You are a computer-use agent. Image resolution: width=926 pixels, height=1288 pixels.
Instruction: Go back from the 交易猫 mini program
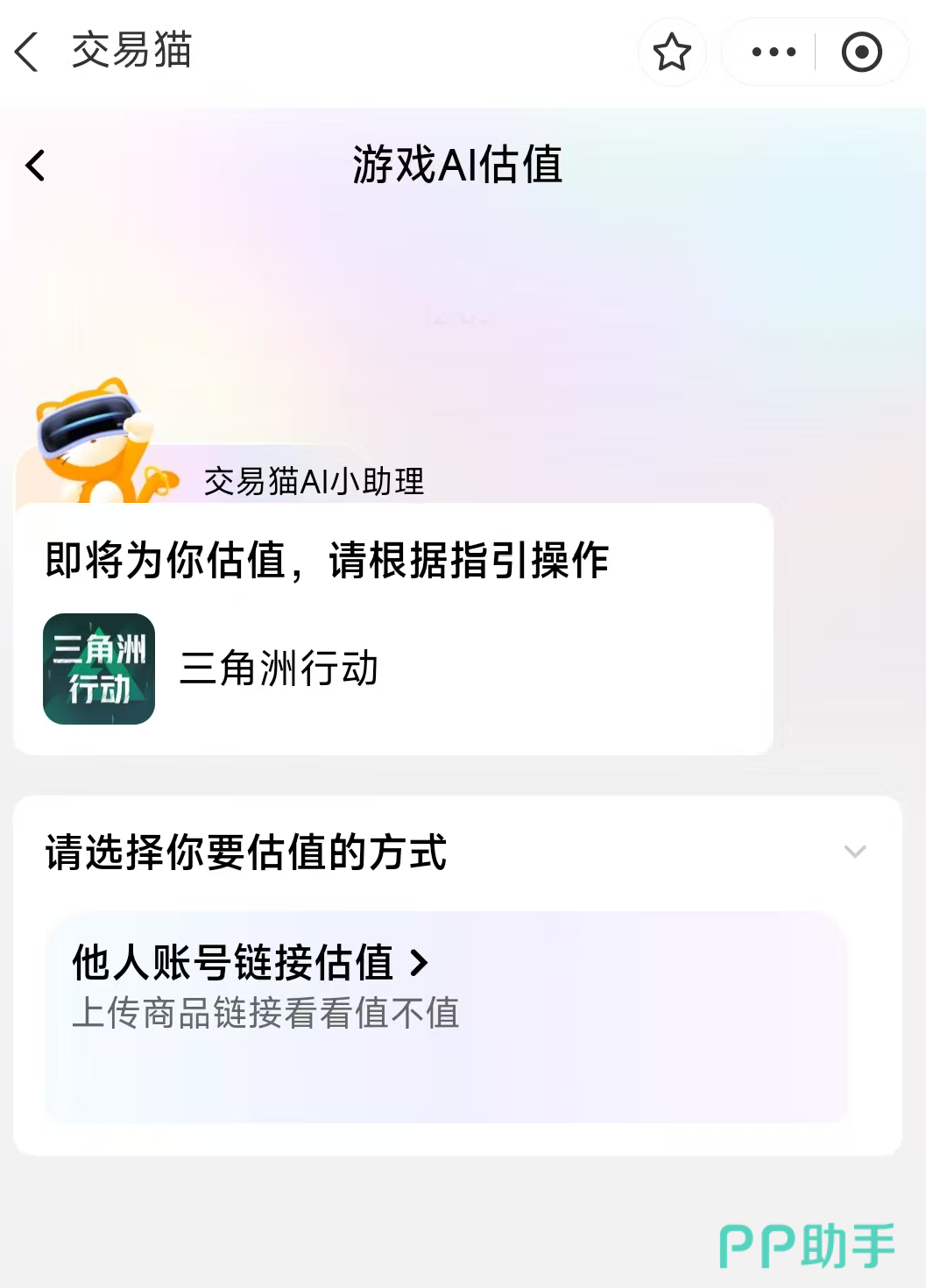point(27,52)
